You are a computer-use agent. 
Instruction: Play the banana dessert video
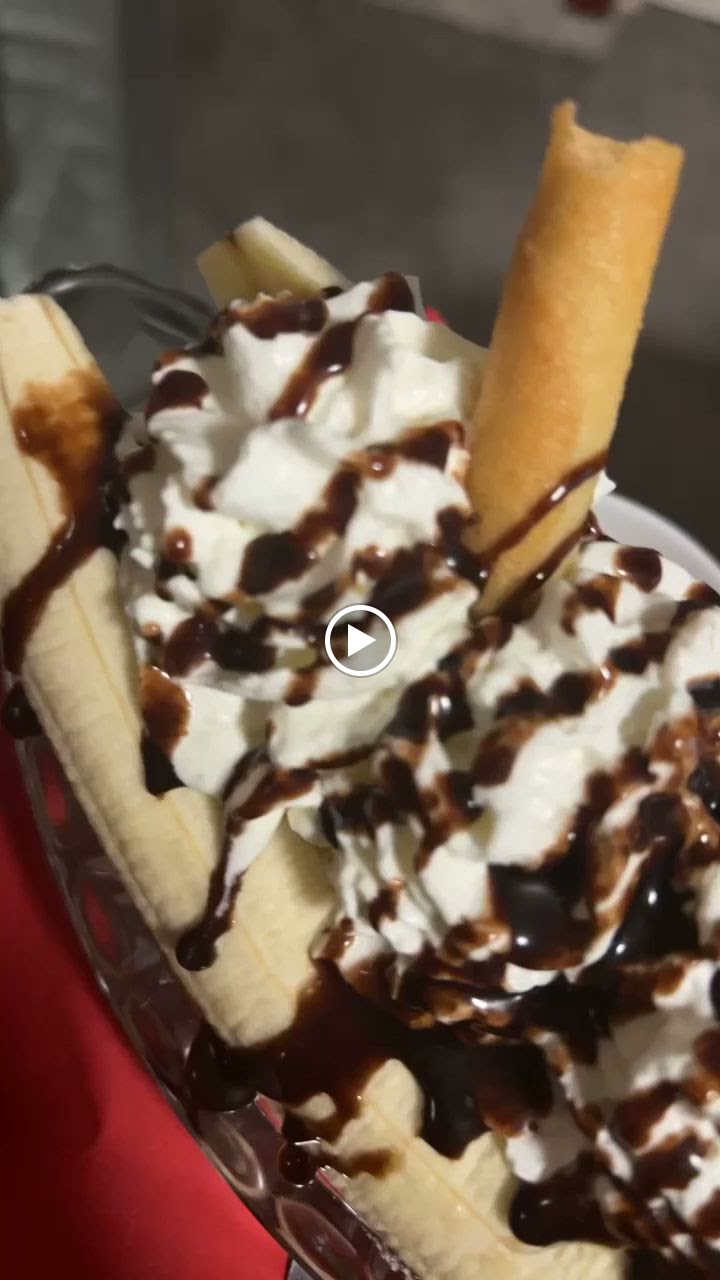coord(360,640)
